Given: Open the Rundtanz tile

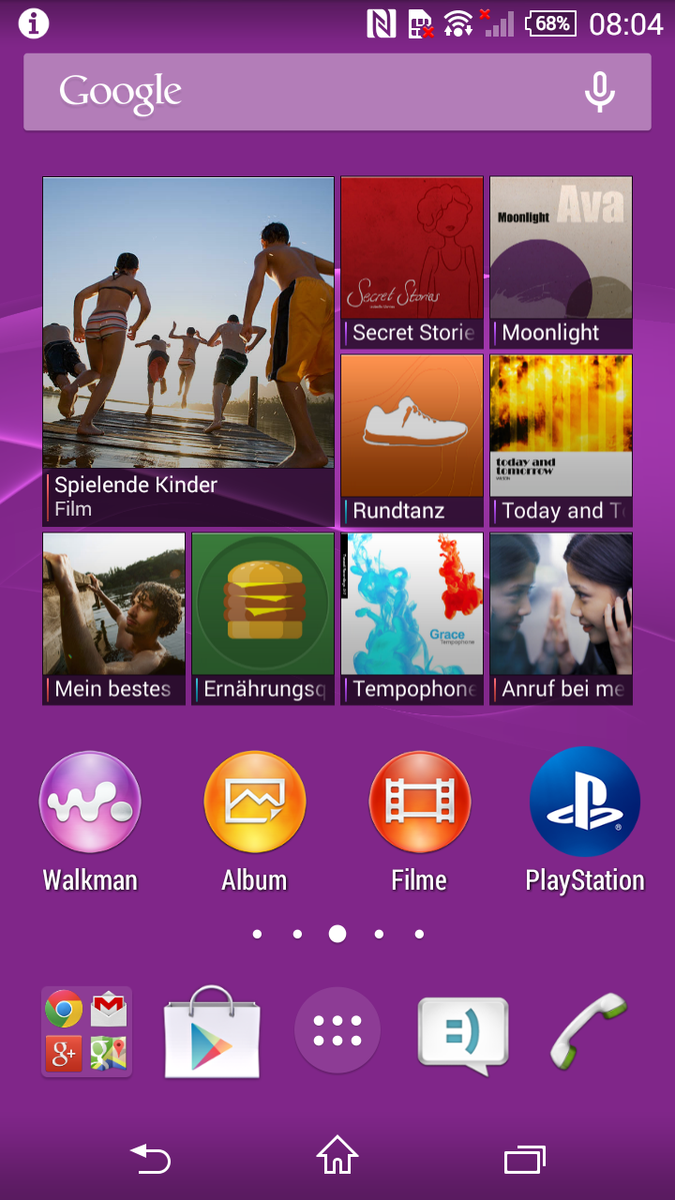Looking at the screenshot, I should (412, 440).
